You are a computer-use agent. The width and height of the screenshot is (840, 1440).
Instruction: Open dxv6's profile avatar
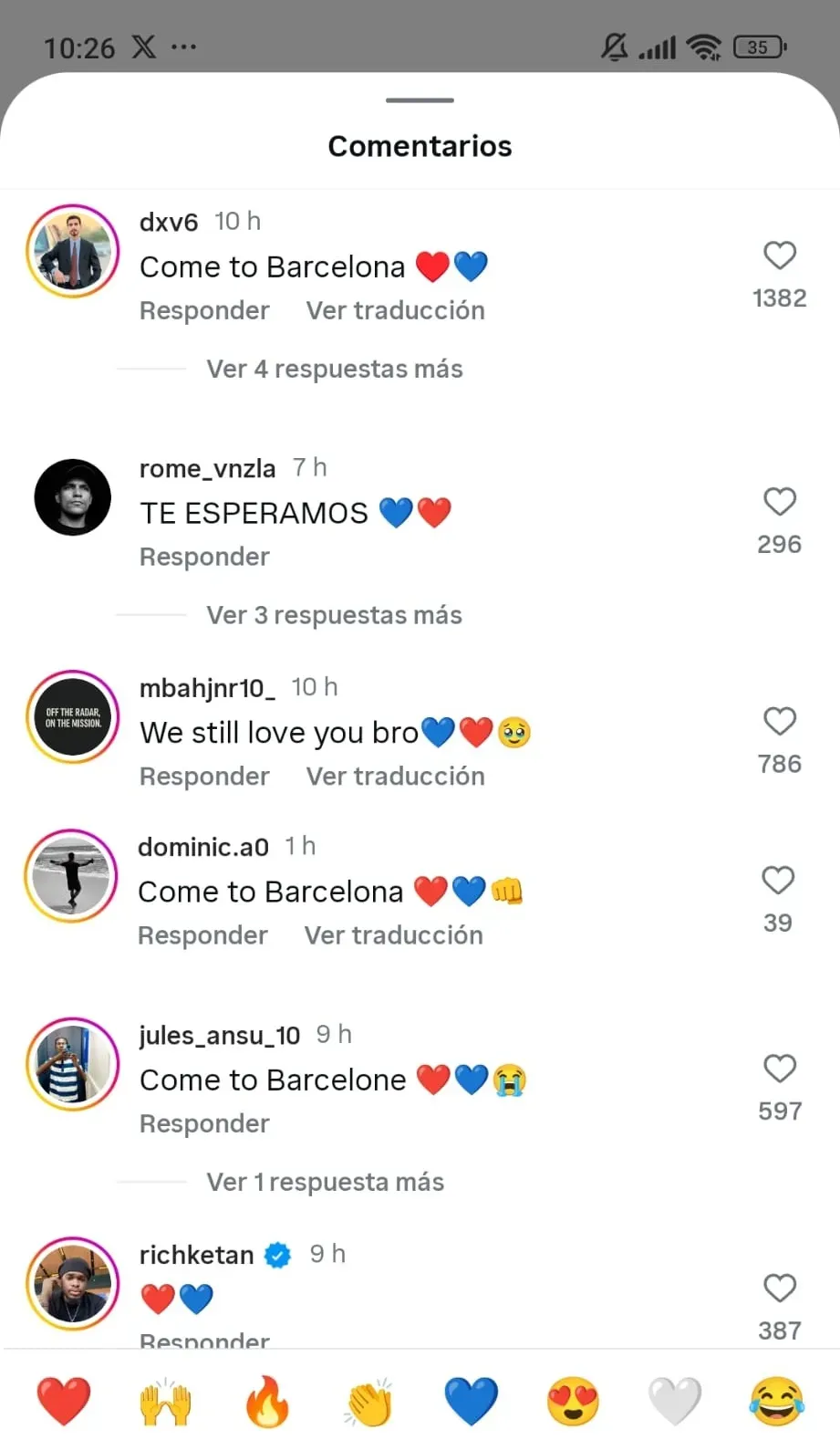73,251
